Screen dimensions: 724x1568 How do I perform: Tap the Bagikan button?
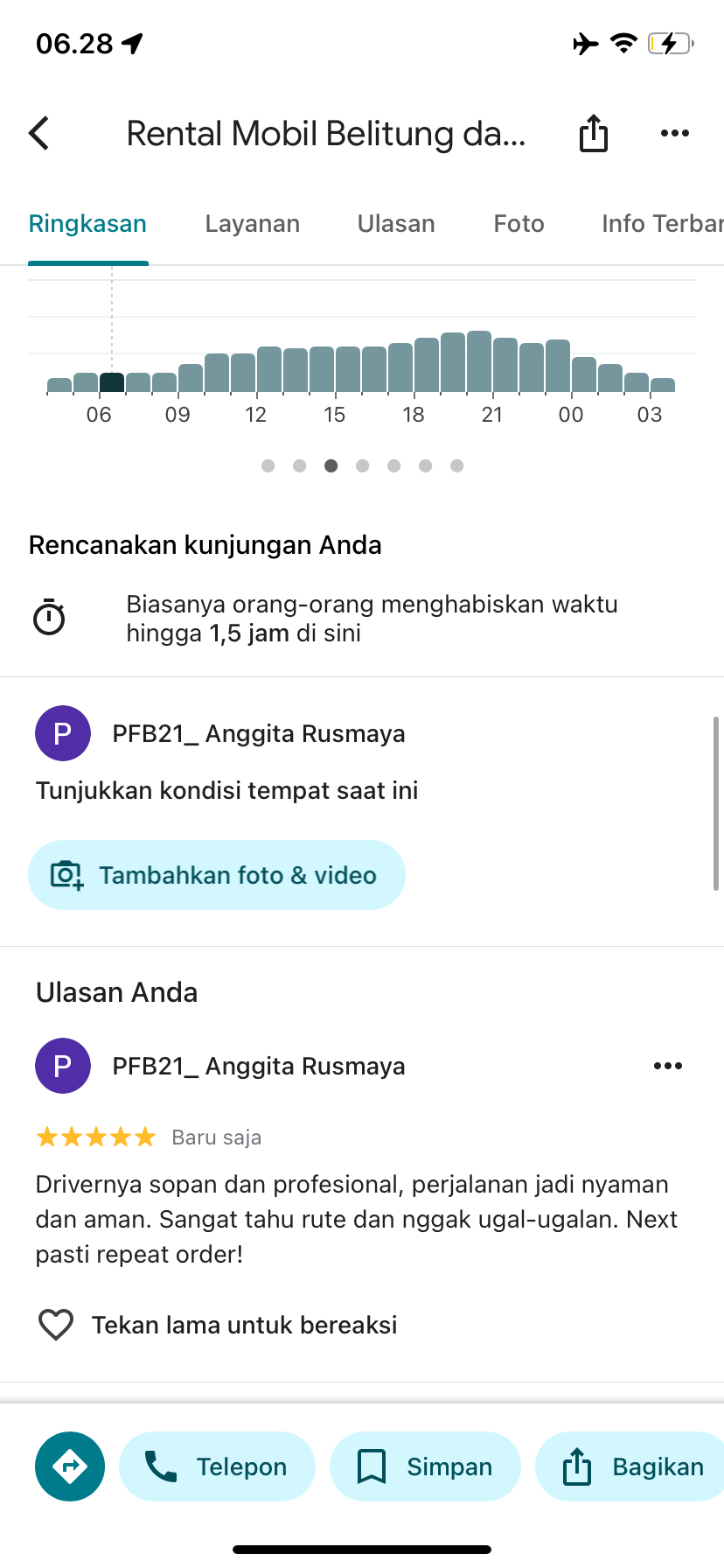click(630, 1466)
